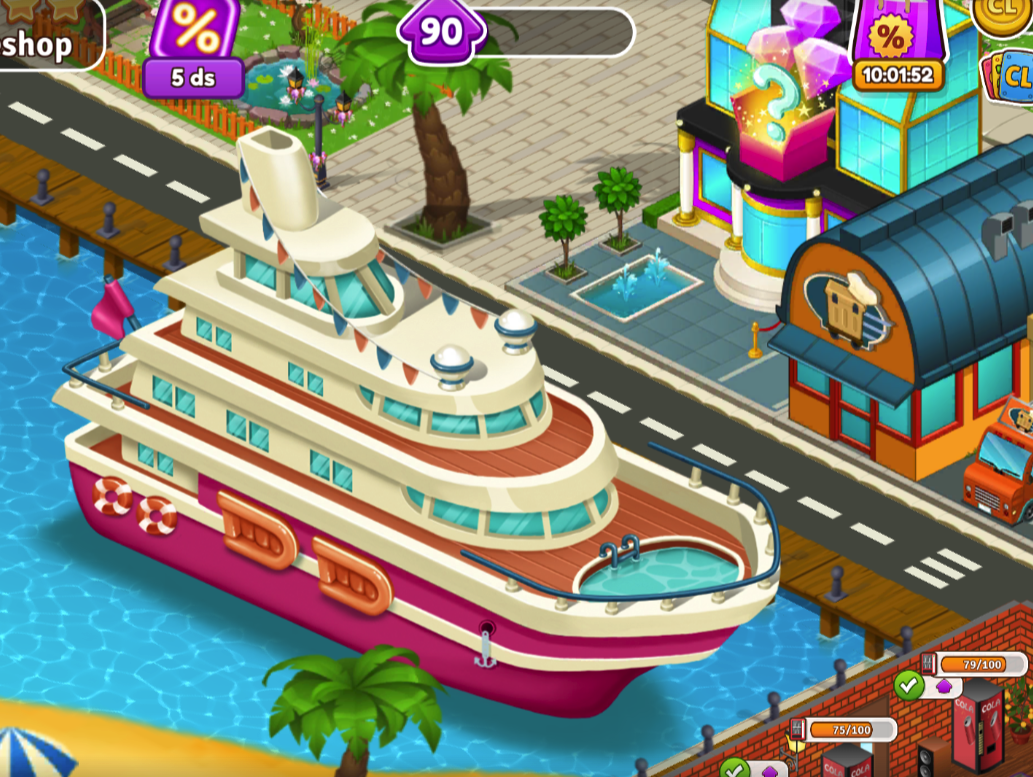The height and width of the screenshot is (777, 1033).
Task: Tap the level 90 badge
Action: click(x=441, y=34)
